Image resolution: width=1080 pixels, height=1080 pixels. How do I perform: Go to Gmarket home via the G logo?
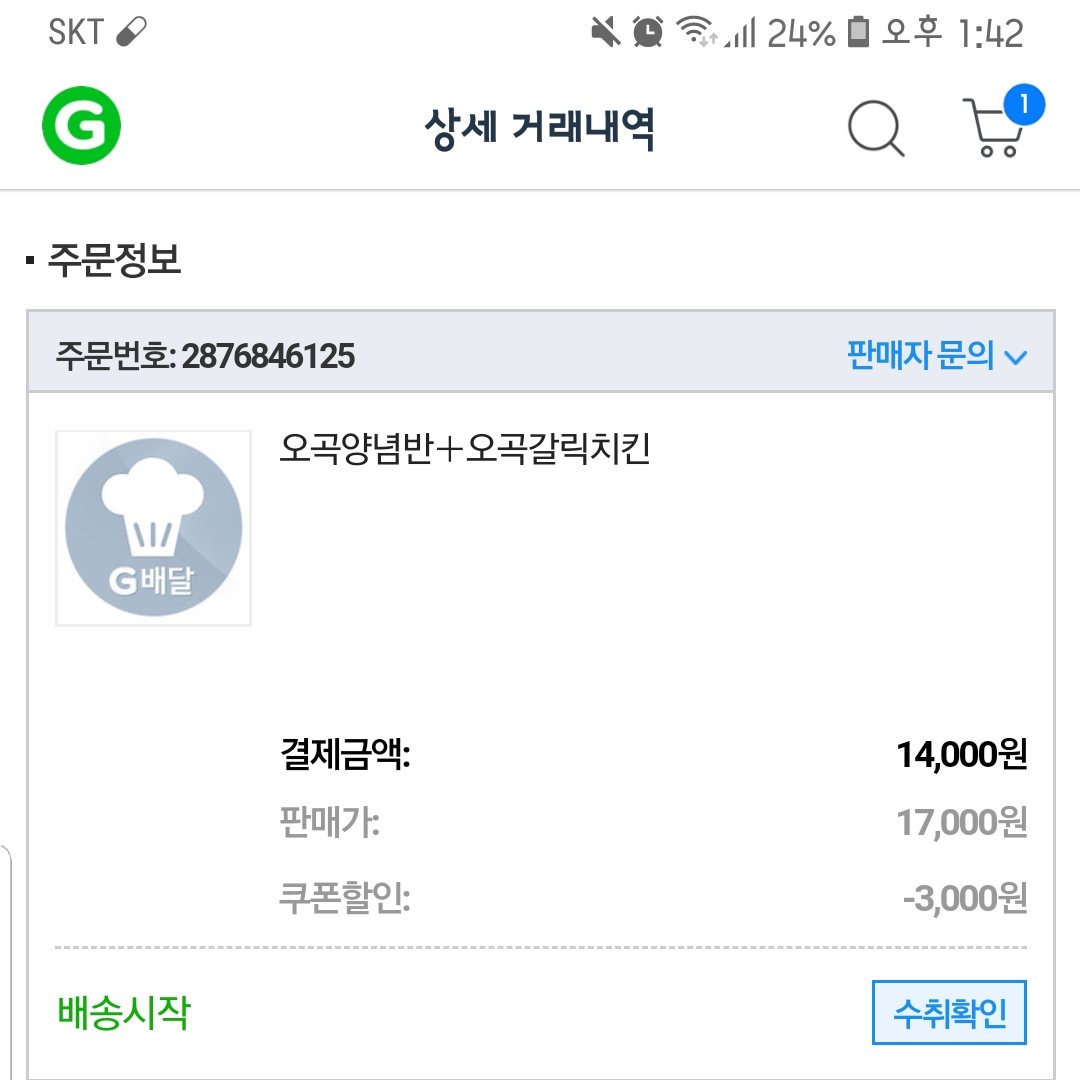coord(81,128)
